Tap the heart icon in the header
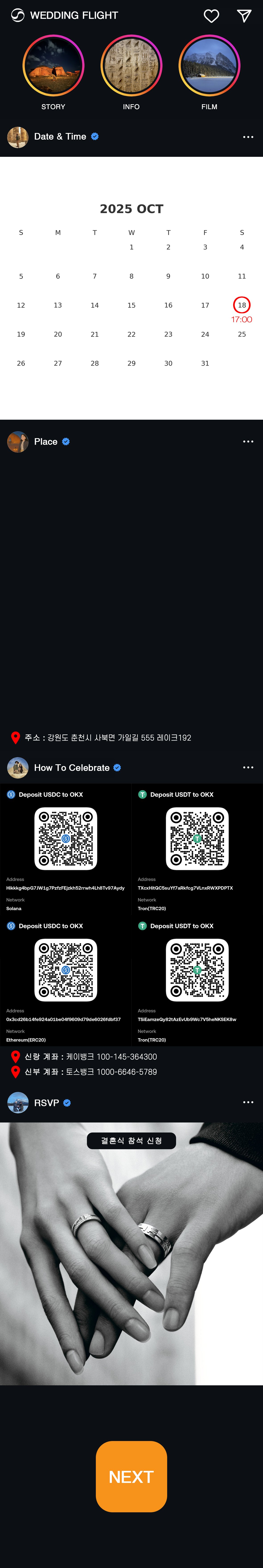263x1568 pixels. [211, 16]
